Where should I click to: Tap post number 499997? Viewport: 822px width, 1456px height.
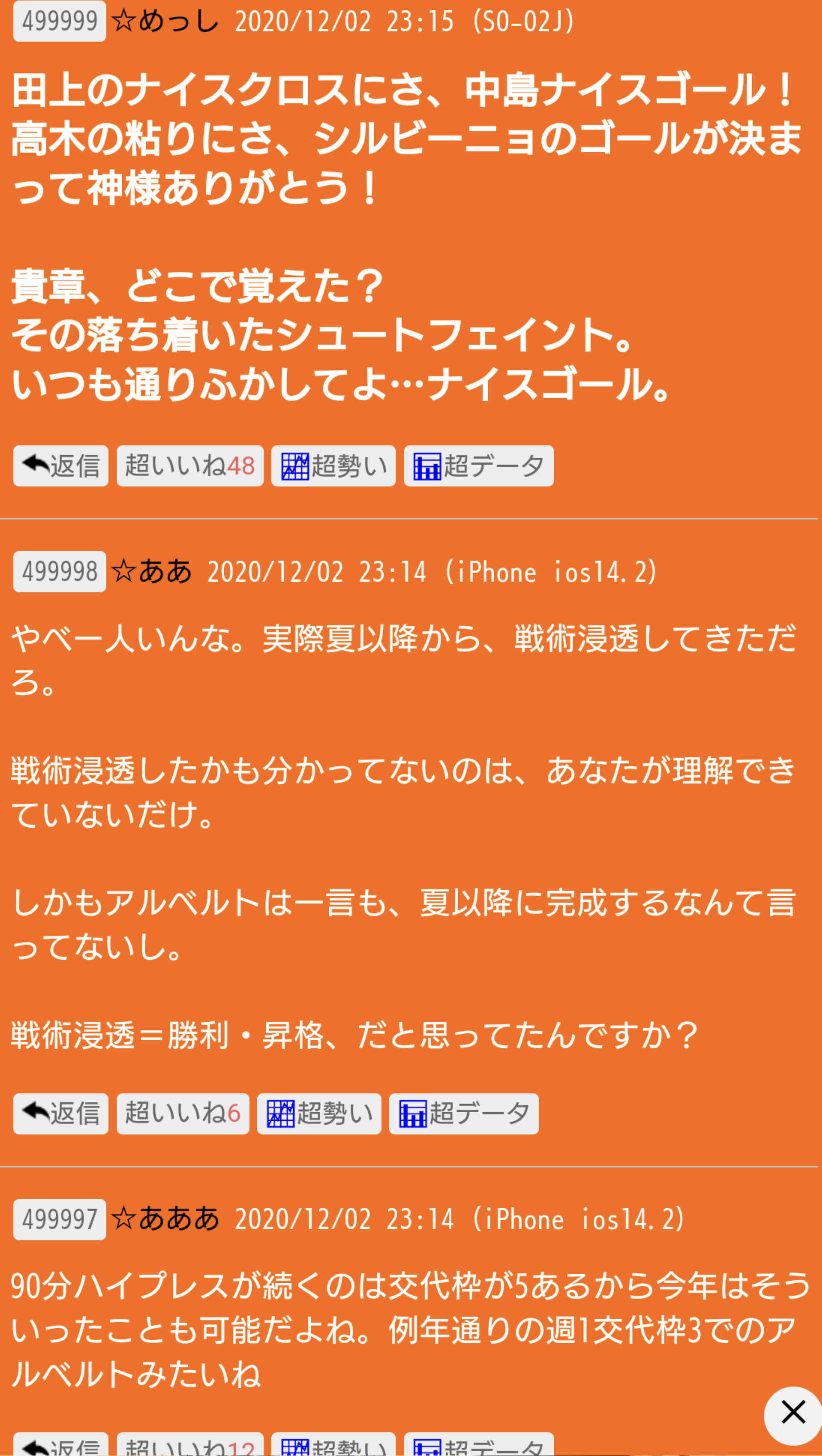click(x=60, y=1219)
